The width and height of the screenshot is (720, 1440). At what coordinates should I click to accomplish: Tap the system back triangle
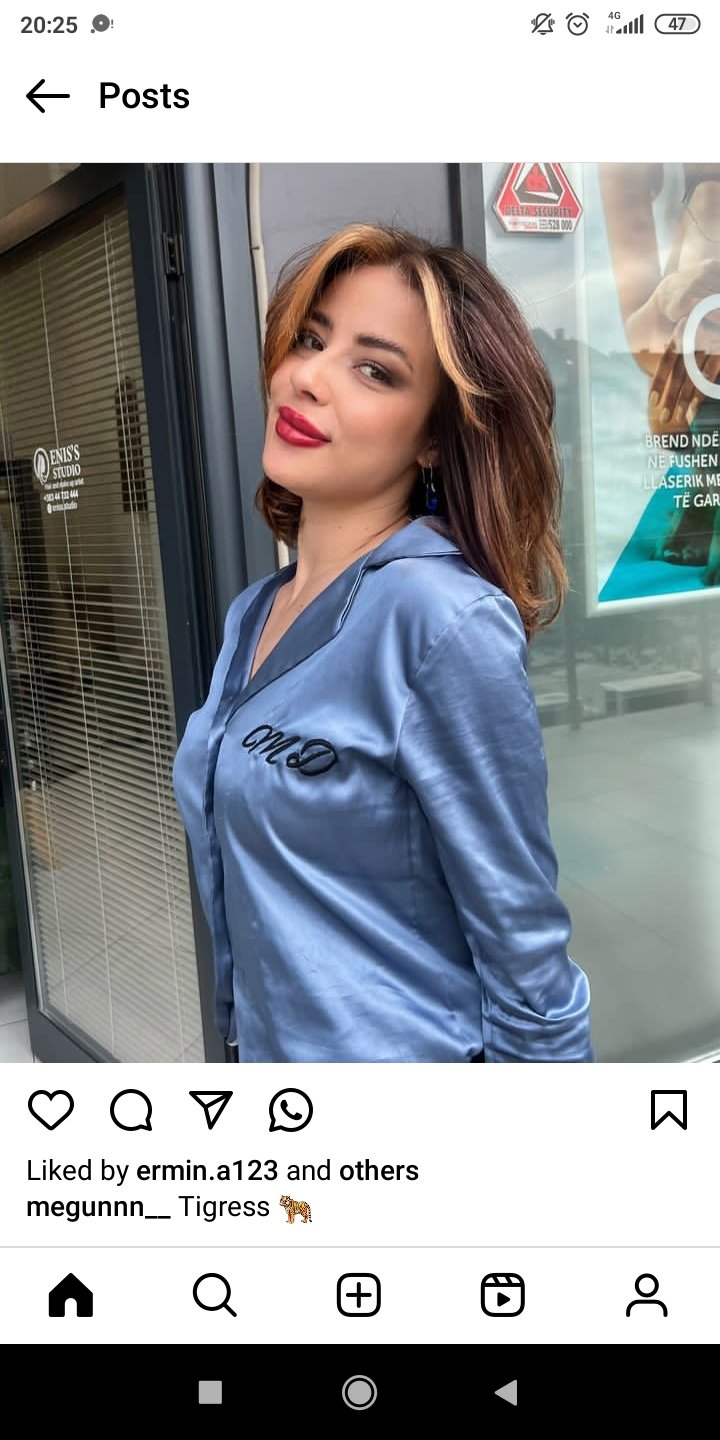pos(507,1392)
